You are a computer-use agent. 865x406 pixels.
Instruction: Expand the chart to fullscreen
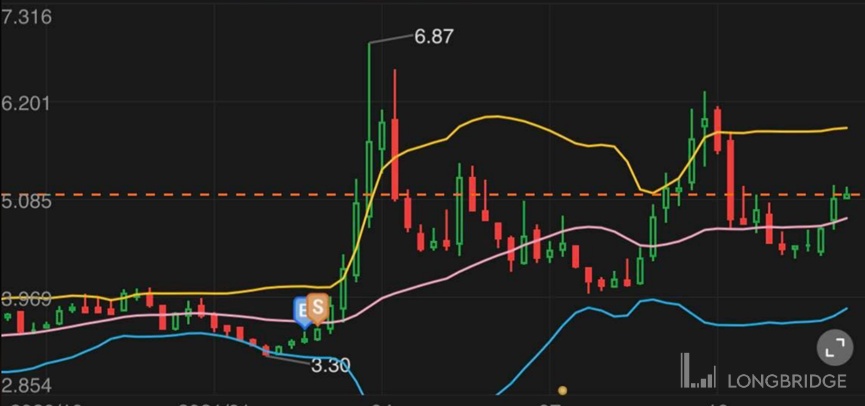833,348
